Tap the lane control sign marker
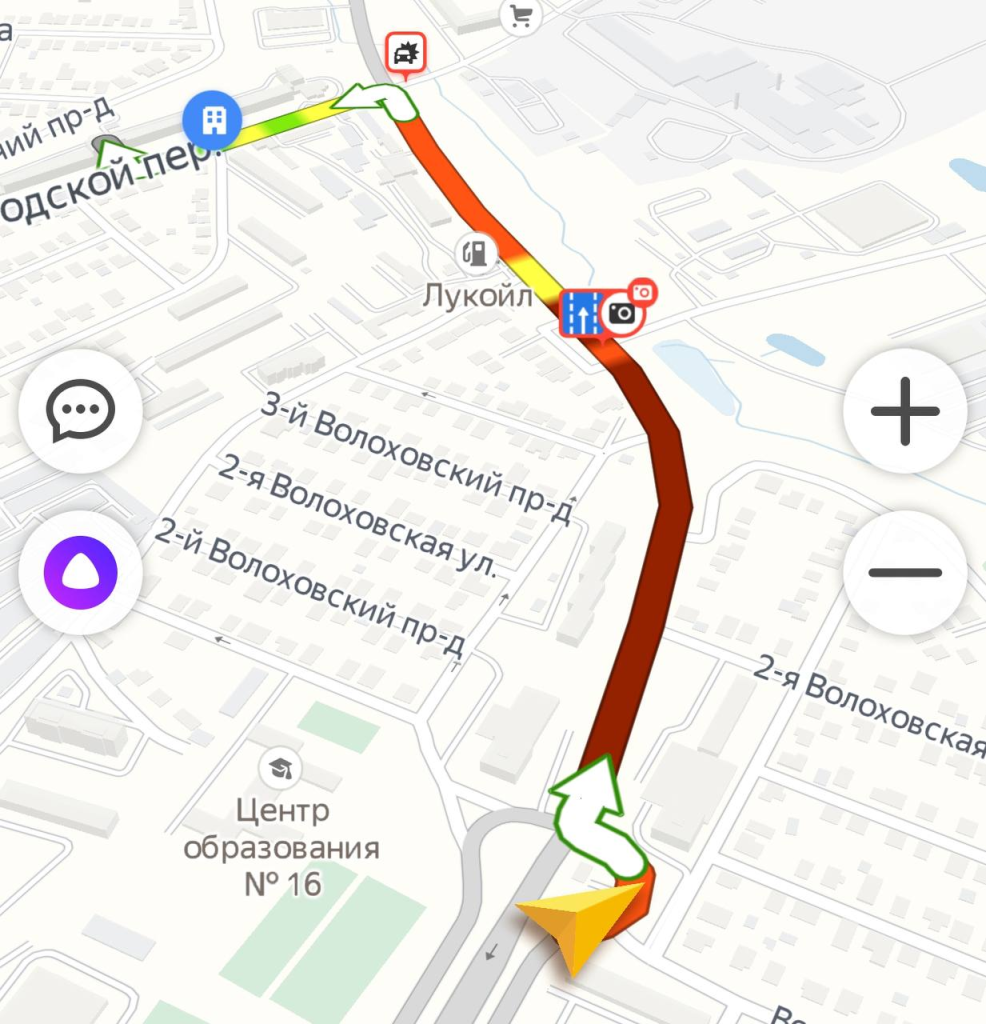Image resolution: width=986 pixels, height=1024 pixels. [x=580, y=312]
